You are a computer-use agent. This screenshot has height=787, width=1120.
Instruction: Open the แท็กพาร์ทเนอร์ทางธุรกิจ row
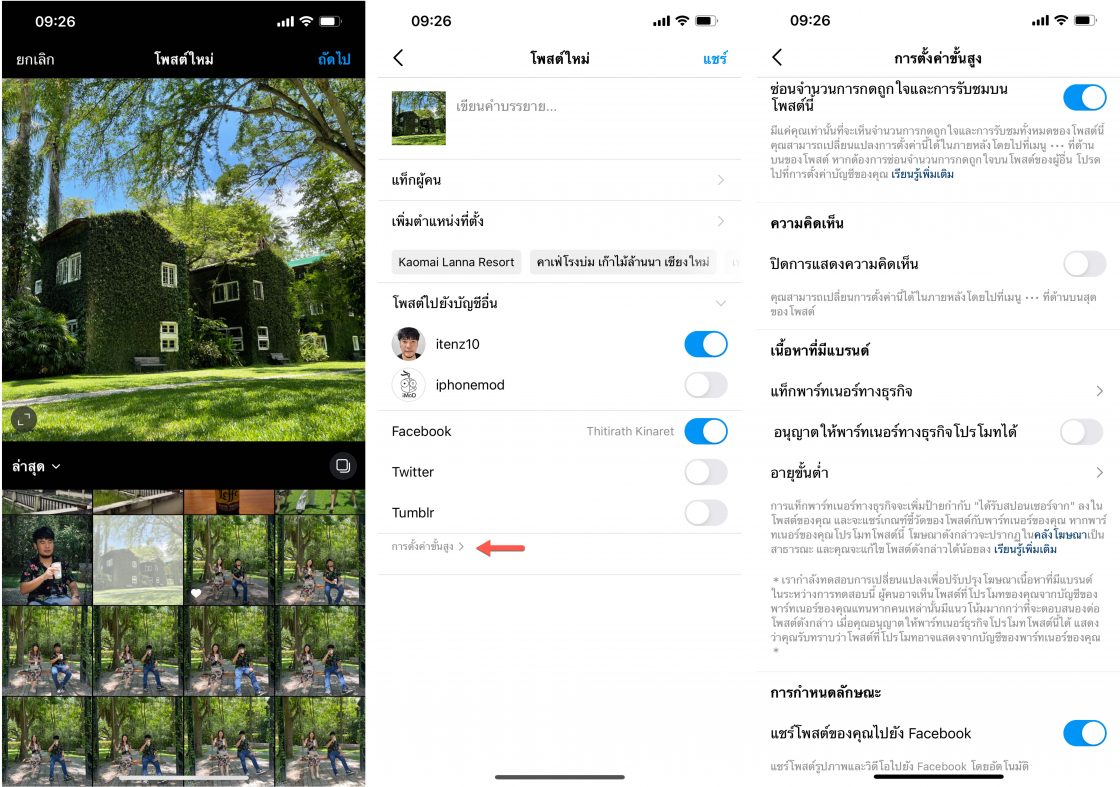(x=936, y=391)
